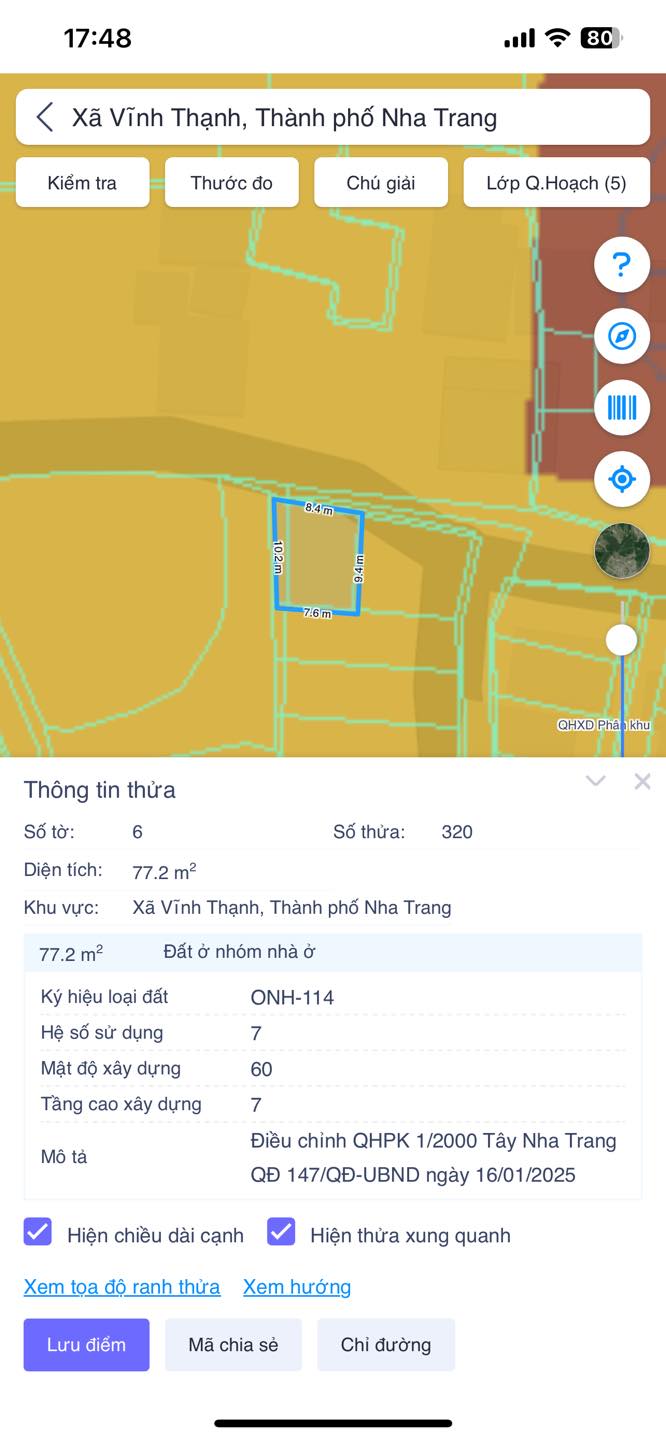The width and height of the screenshot is (666, 1440).
Task: Tap the compass orientation button
Action: pos(622,336)
